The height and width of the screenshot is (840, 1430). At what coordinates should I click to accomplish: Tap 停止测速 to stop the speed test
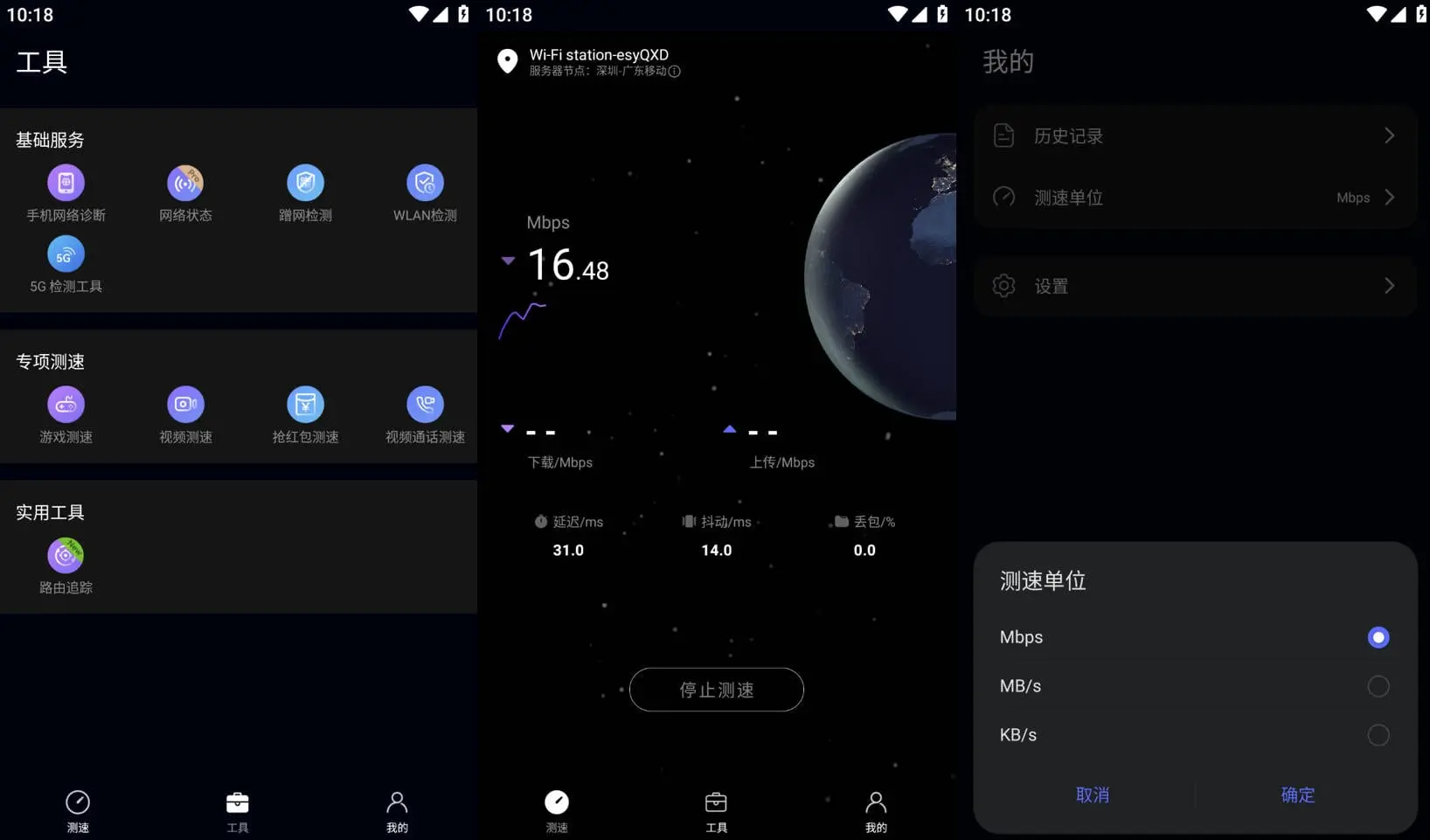point(716,690)
